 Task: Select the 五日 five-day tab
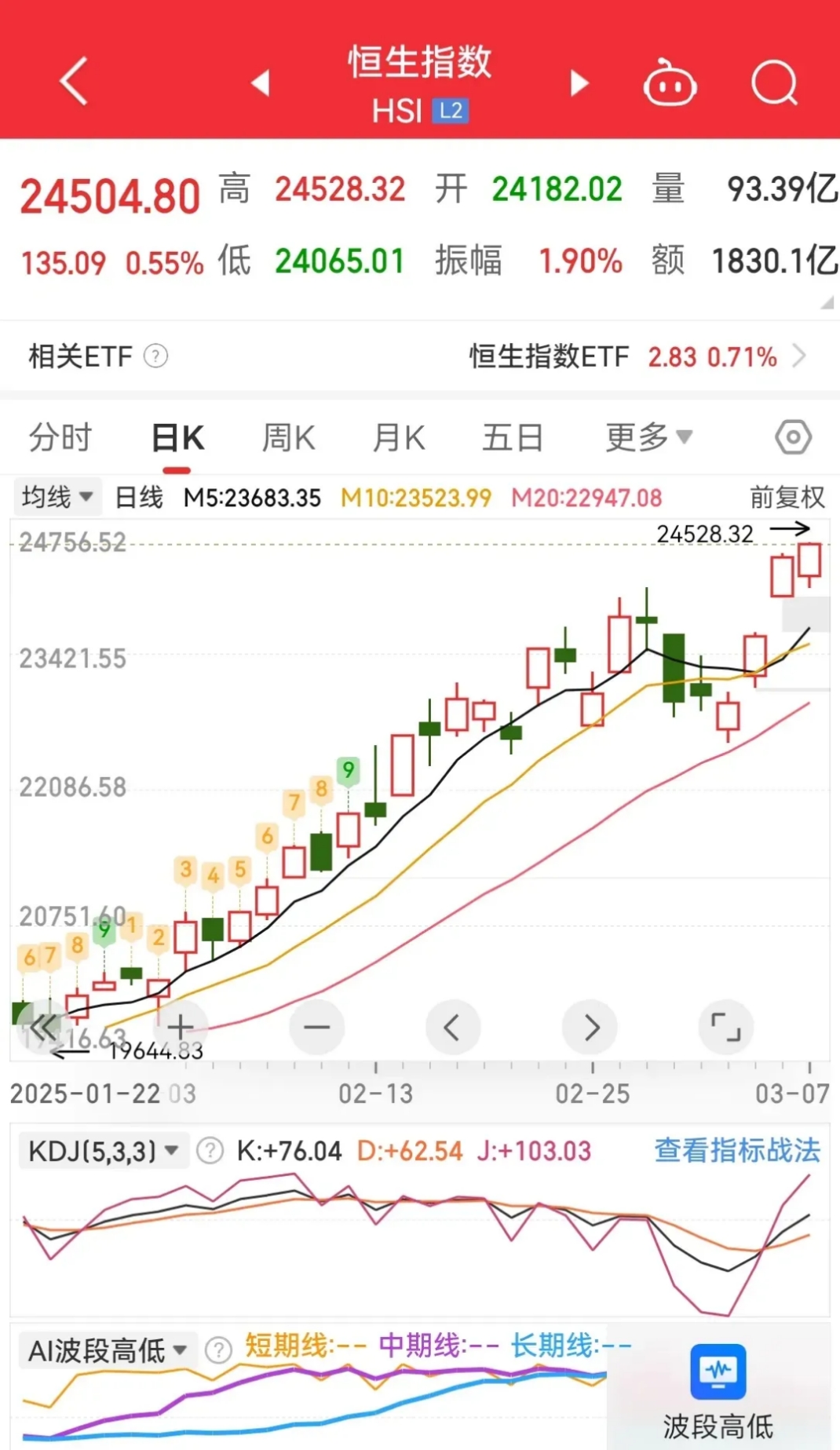coord(512,437)
